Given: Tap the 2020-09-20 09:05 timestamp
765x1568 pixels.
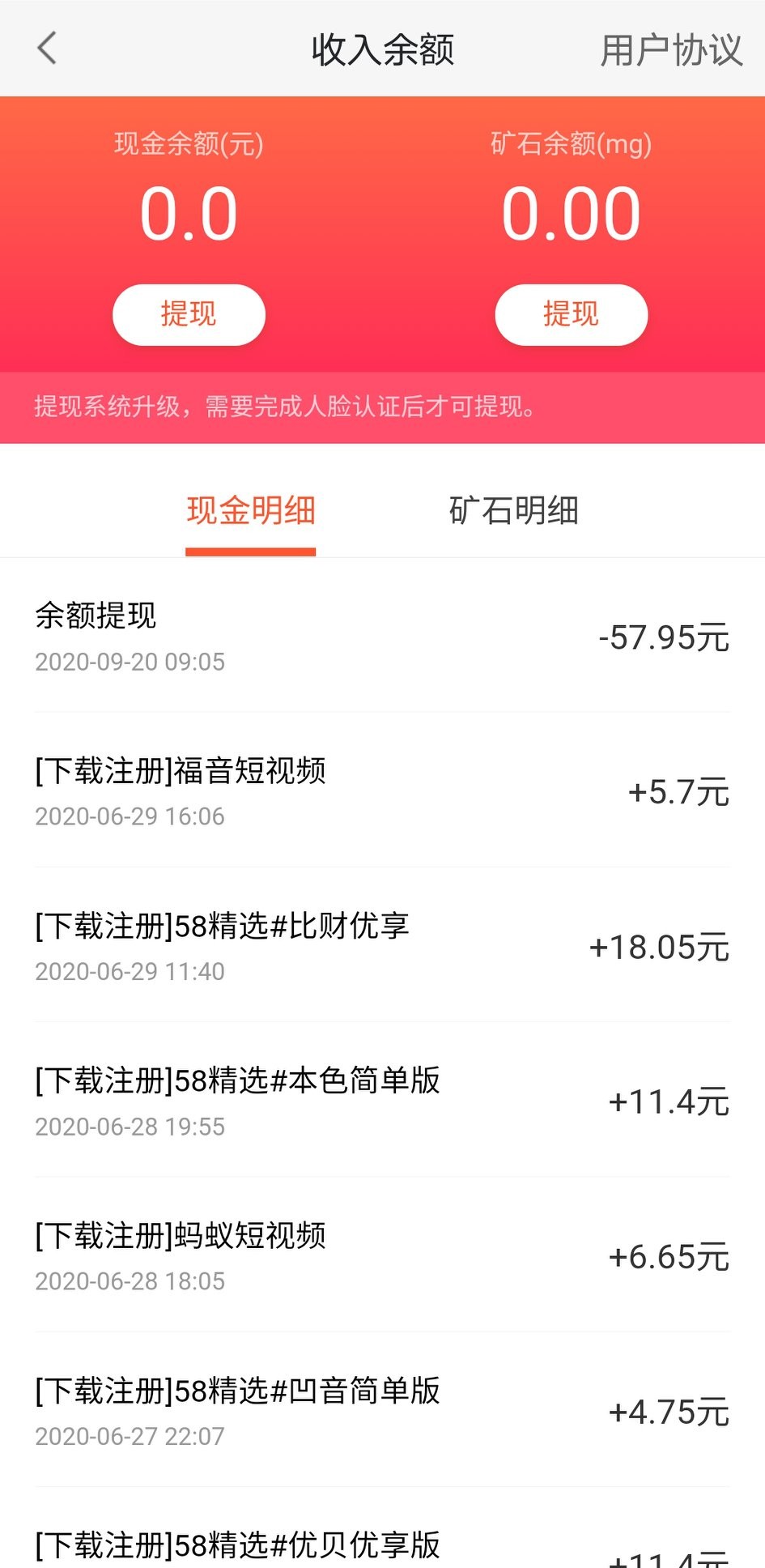Looking at the screenshot, I should tap(130, 662).
